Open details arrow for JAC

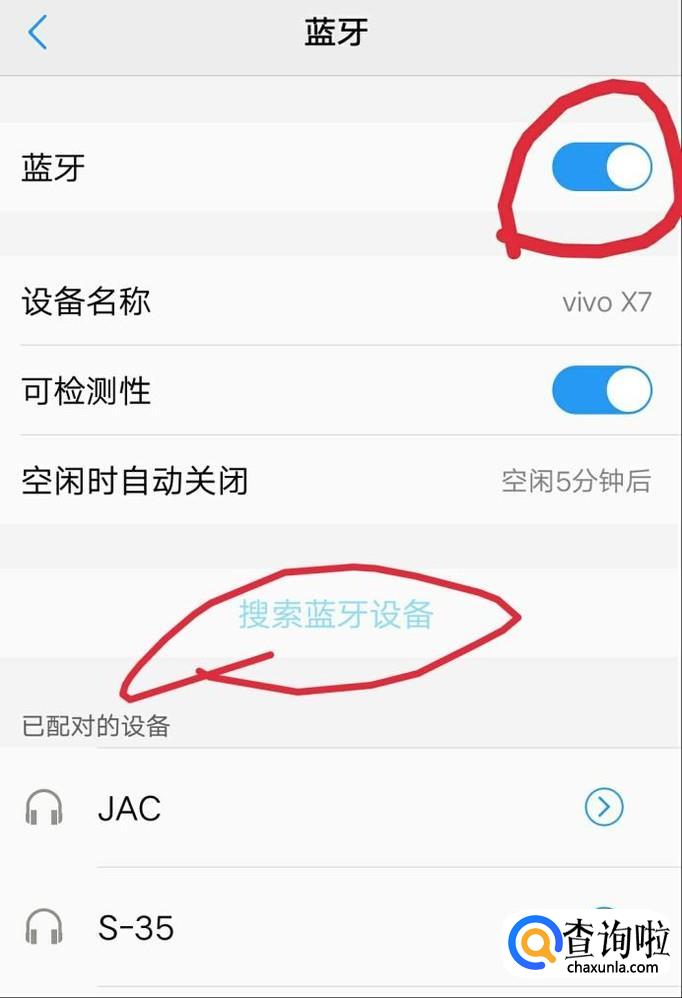tap(604, 807)
